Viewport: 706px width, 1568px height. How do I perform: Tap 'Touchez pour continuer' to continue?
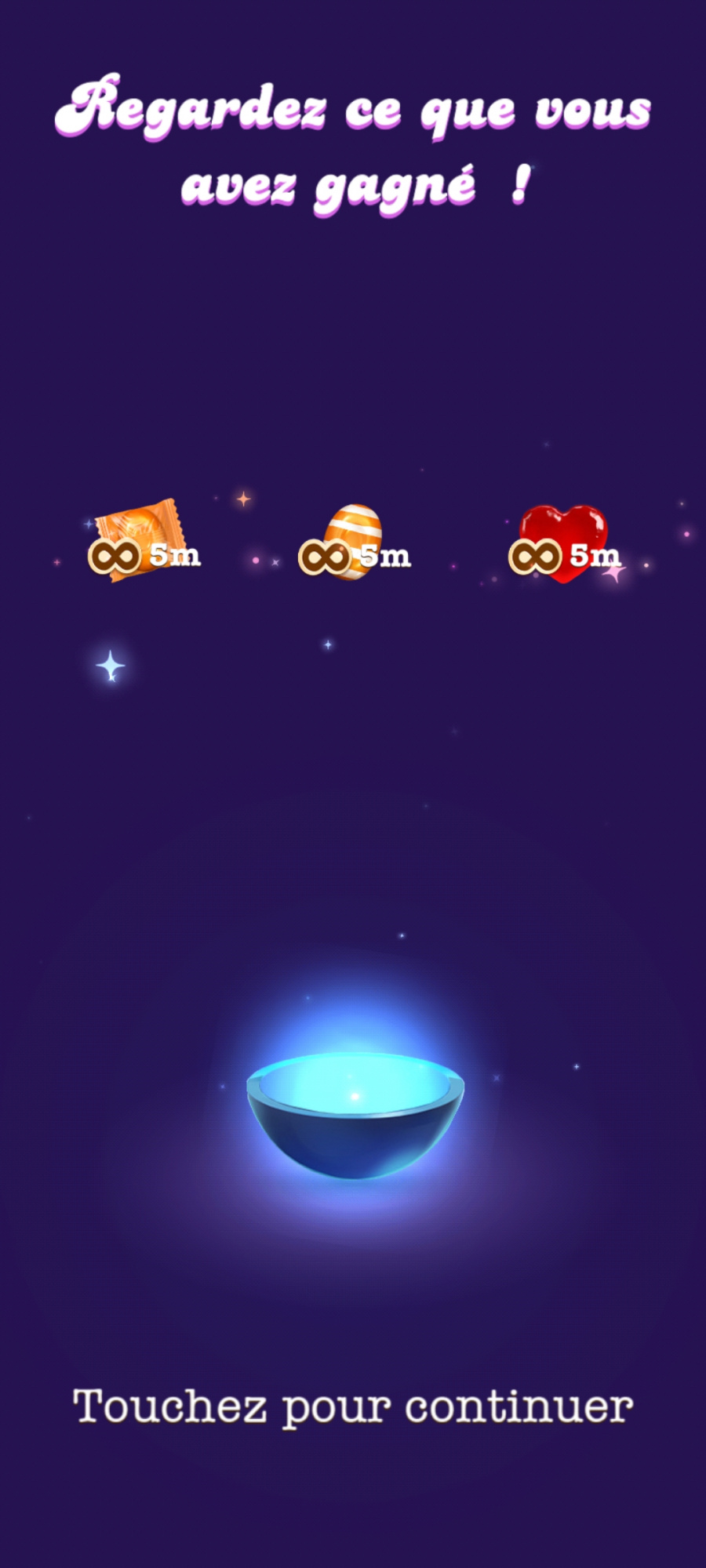[353, 1406]
